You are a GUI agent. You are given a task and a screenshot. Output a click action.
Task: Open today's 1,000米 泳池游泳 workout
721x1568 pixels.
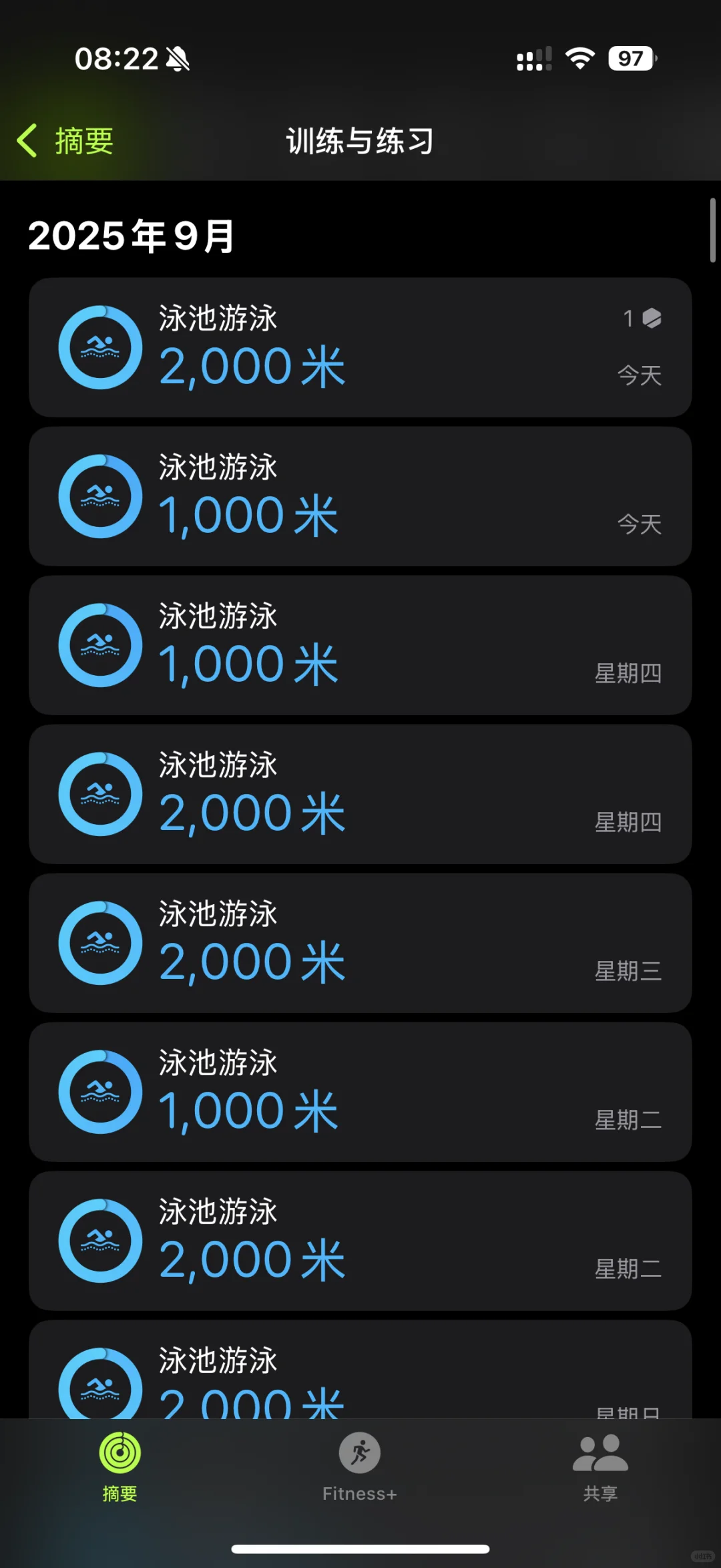tap(360, 496)
